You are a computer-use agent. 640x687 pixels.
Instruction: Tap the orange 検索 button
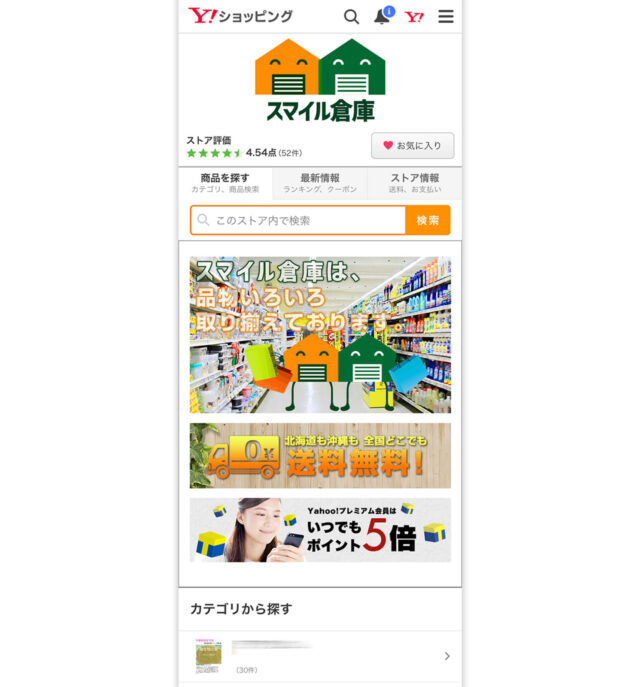tap(428, 220)
